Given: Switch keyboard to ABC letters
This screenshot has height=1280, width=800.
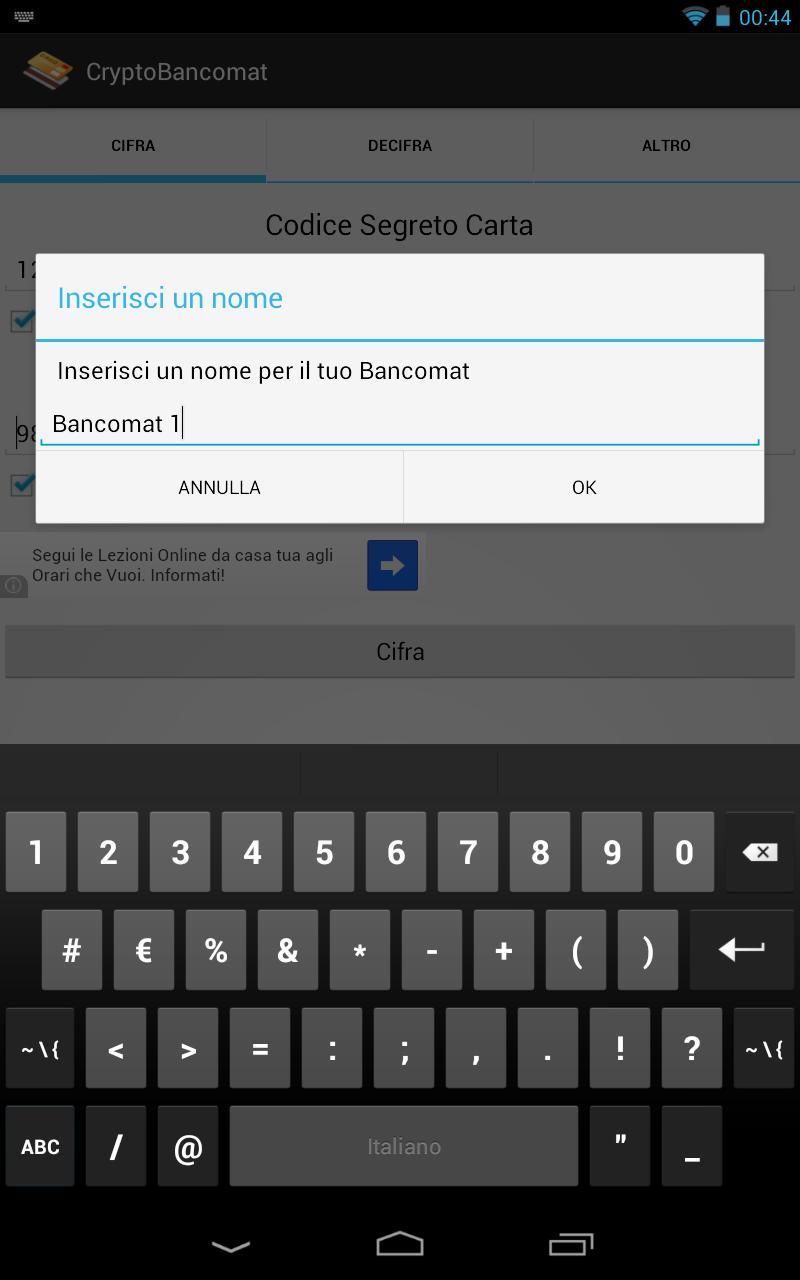Looking at the screenshot, I should pyautogui.click(x=40, y=1147).
